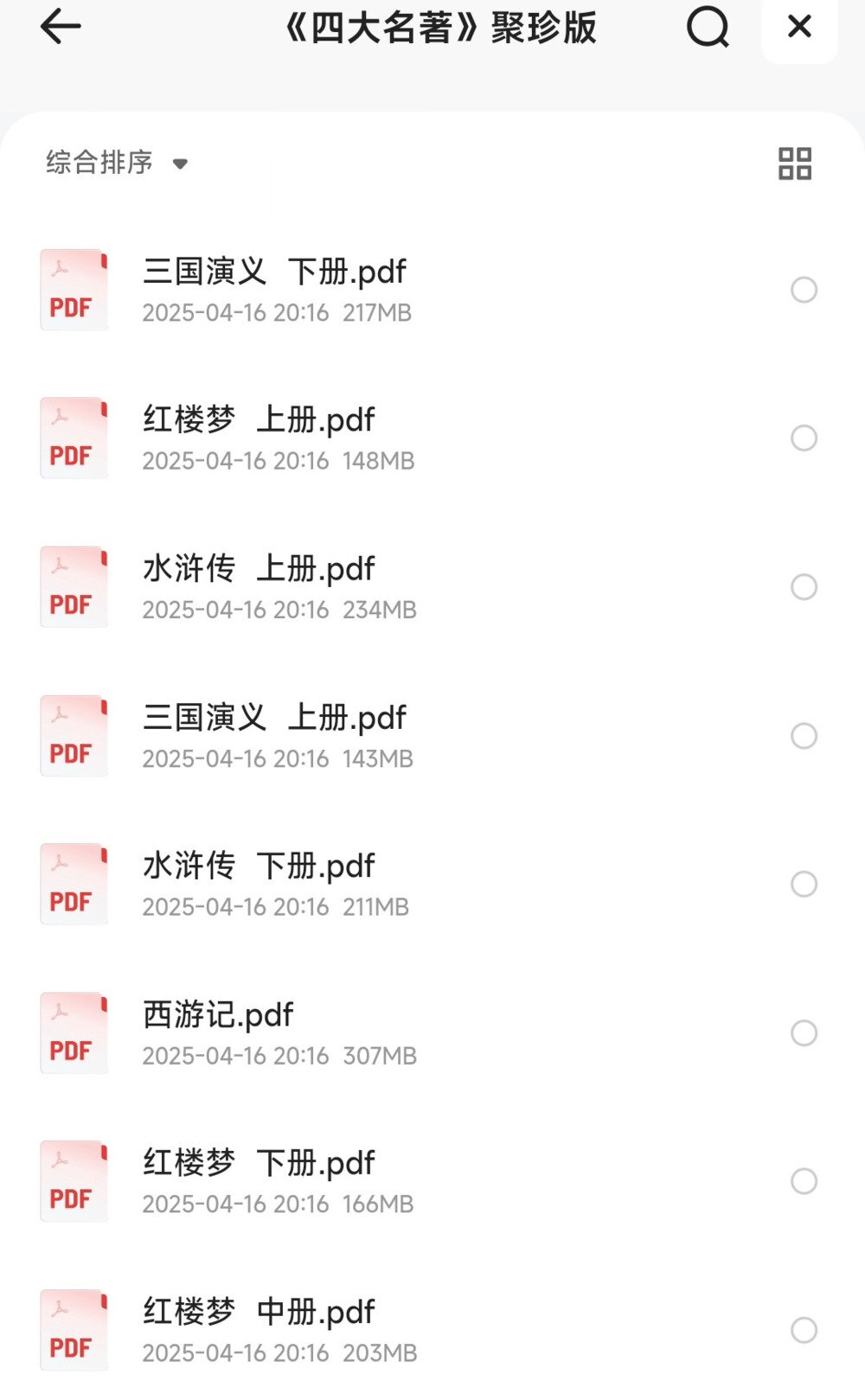The width and height of the screenshot is (865, 1400).
Task: Select the circle next to 红楼梦 中册.pdf
Action: pos(804,1329)
